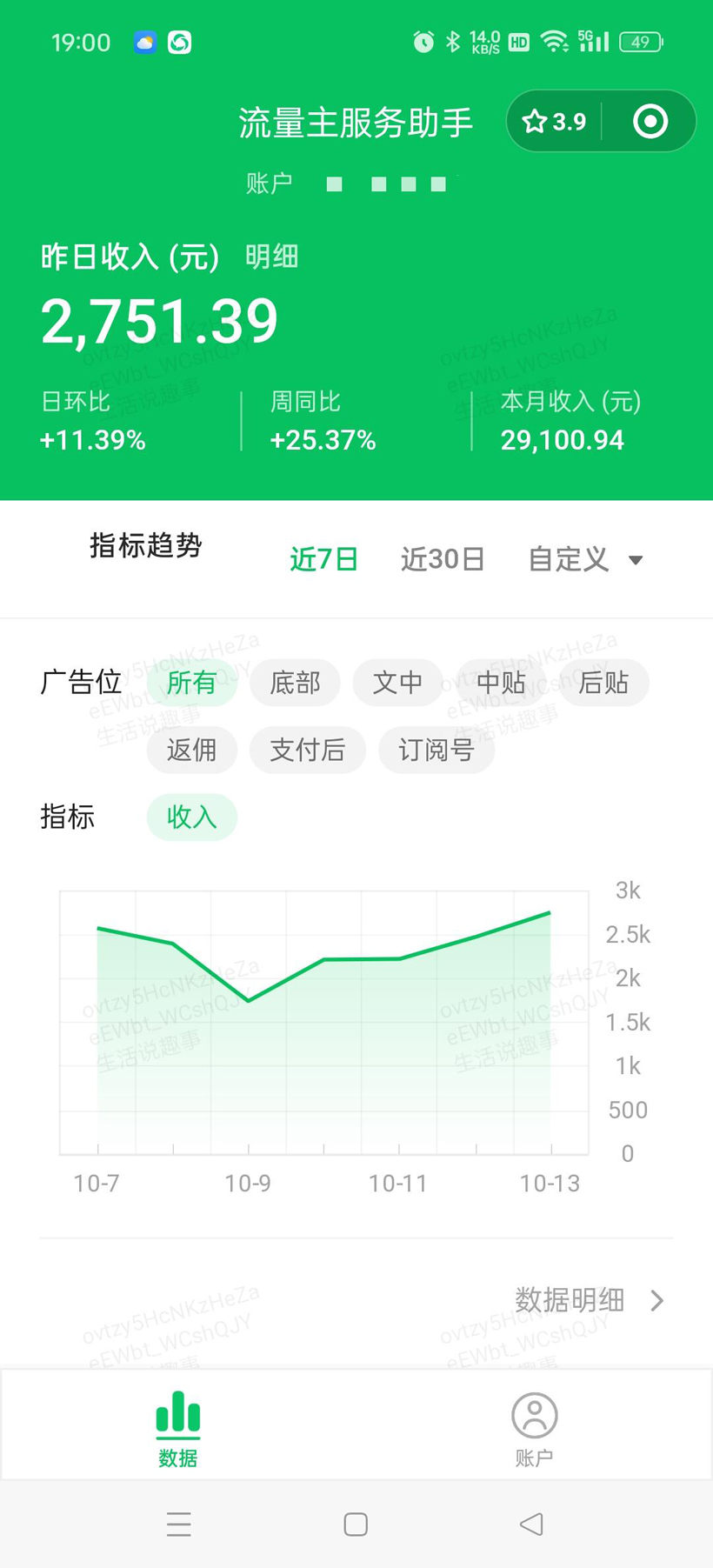The height and width of the screenshot is (1568, 713).
Task: Choose the 后贴 ad position chip
Action: pyautogui.click(x=603, y=683)
